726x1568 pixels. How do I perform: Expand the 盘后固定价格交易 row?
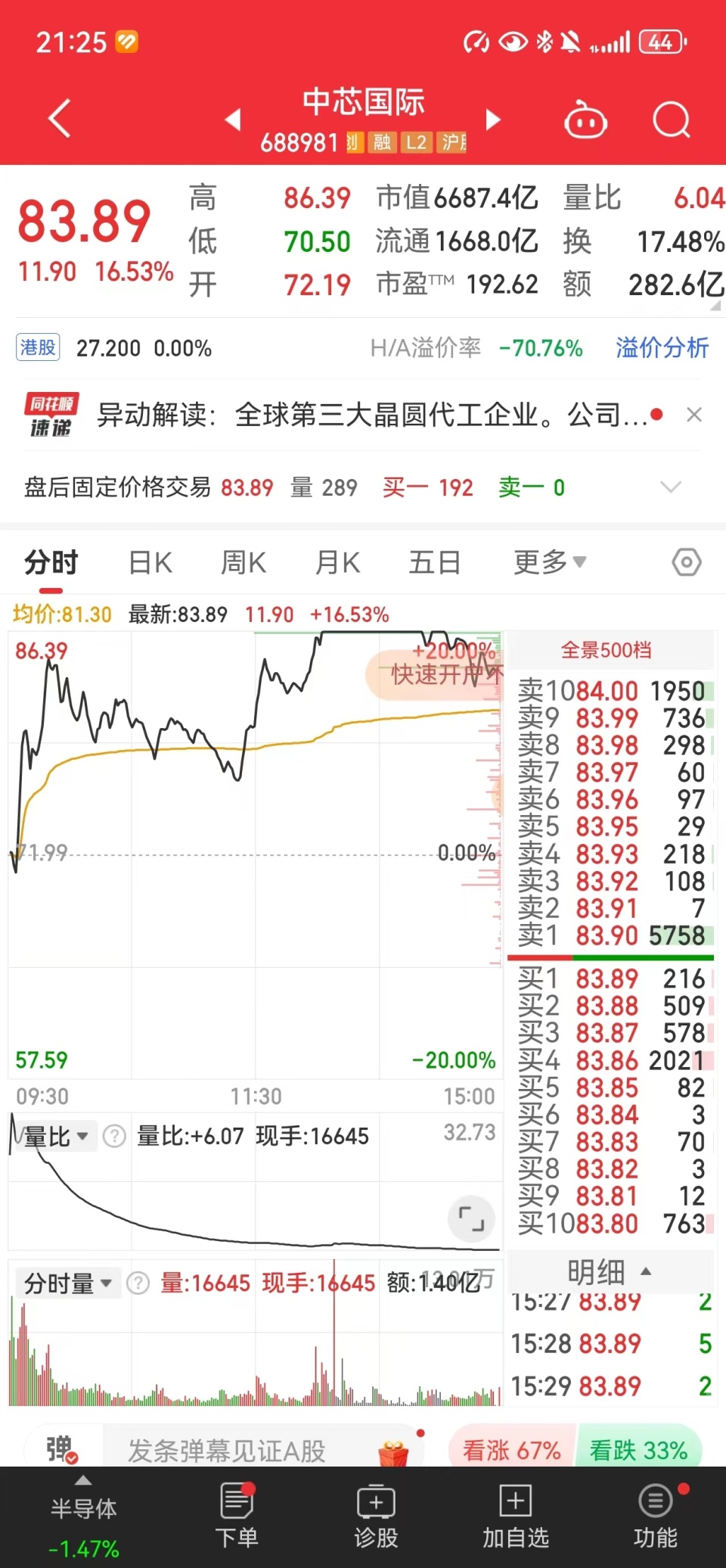click(x=670, y=487)
